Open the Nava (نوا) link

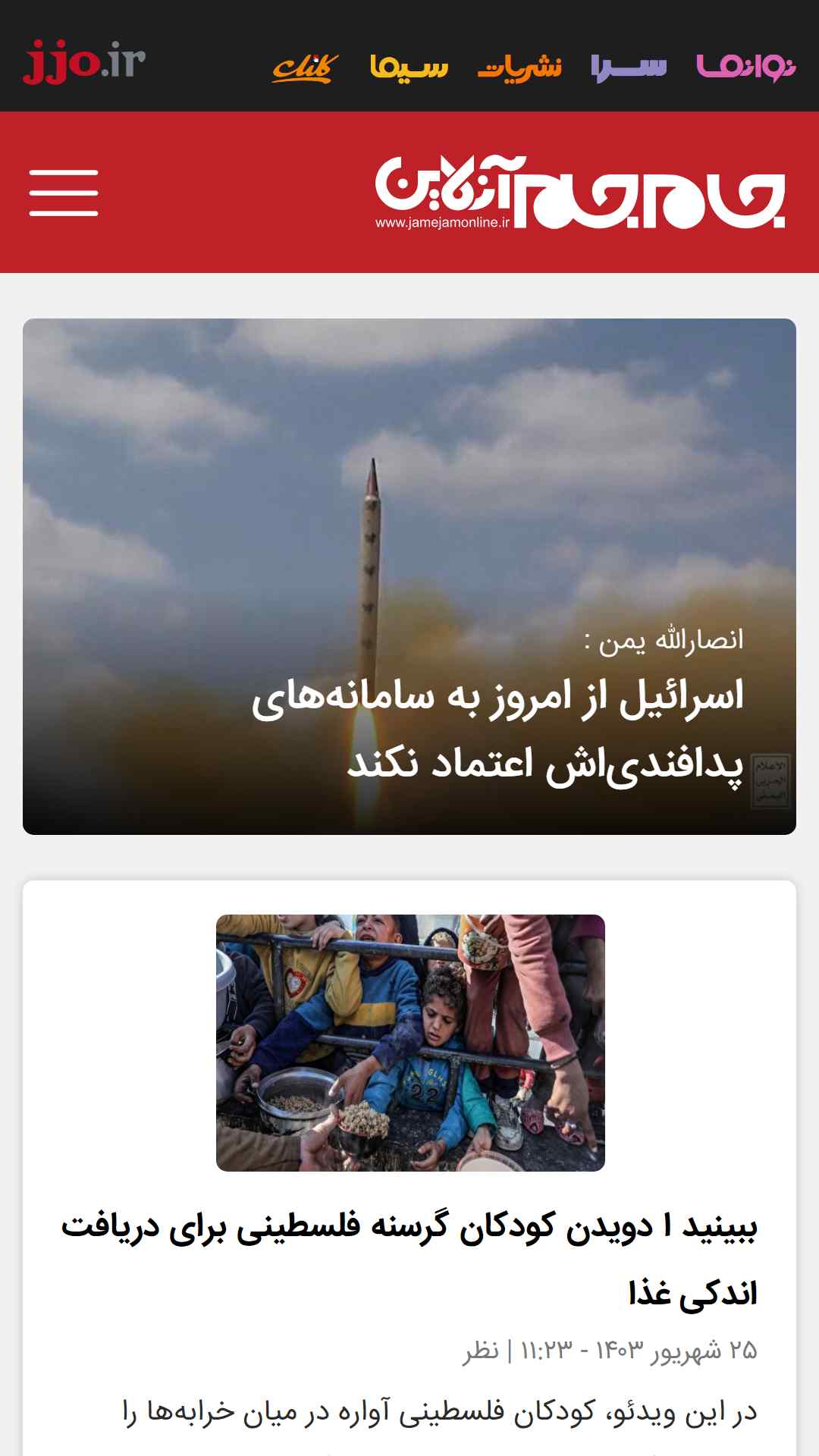(746, 67)
